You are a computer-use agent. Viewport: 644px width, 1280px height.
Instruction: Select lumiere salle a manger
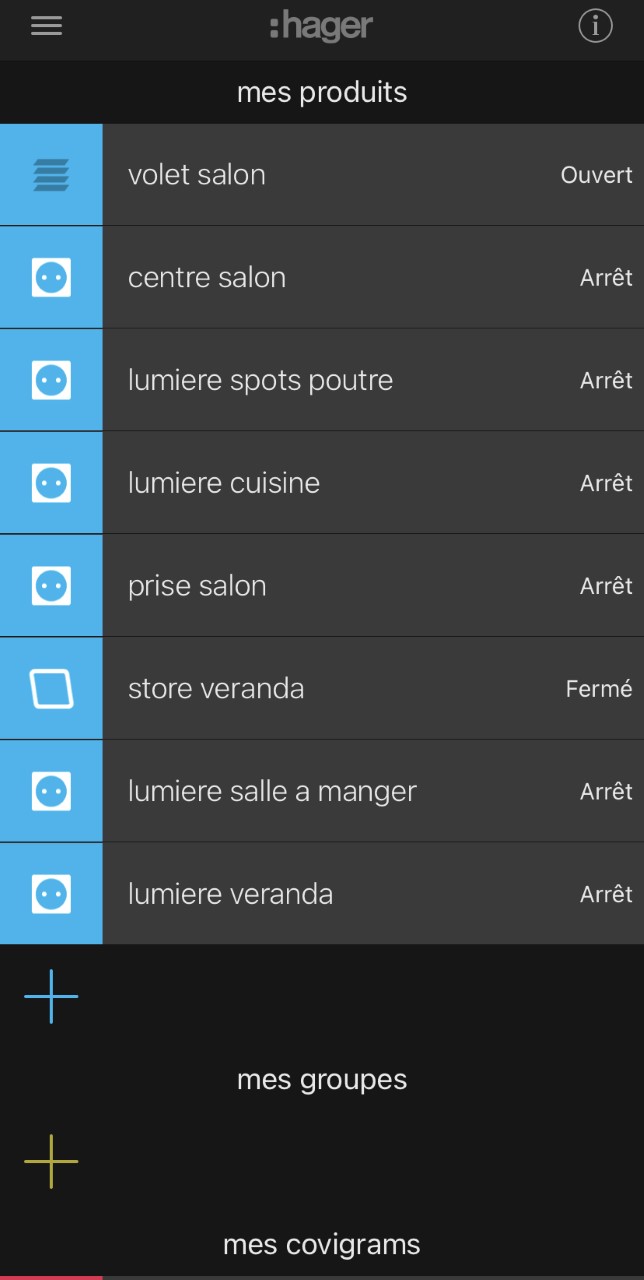click(x=322, y=792)
